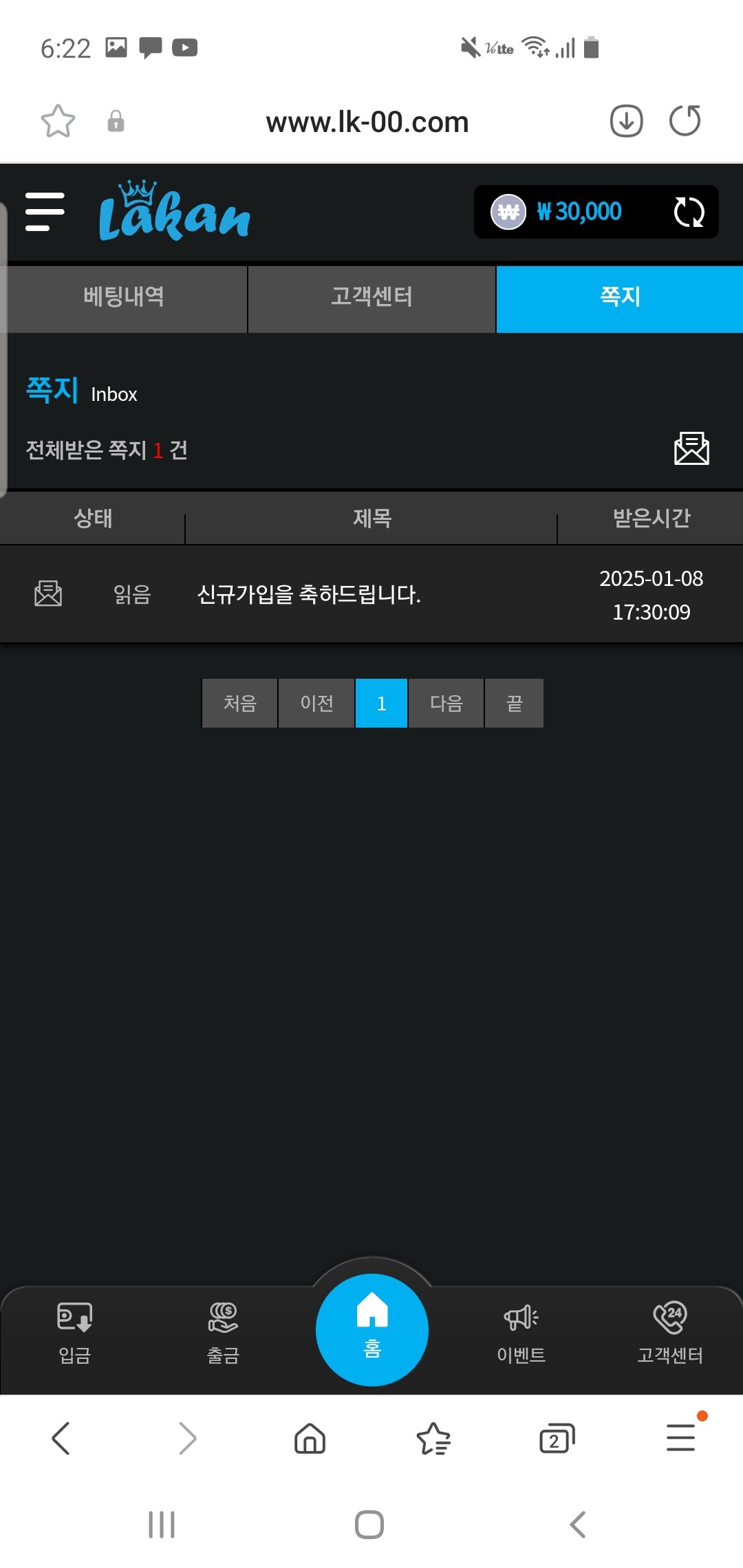Open 이벤트 in bottom bar

click(x=521, y=1332)
